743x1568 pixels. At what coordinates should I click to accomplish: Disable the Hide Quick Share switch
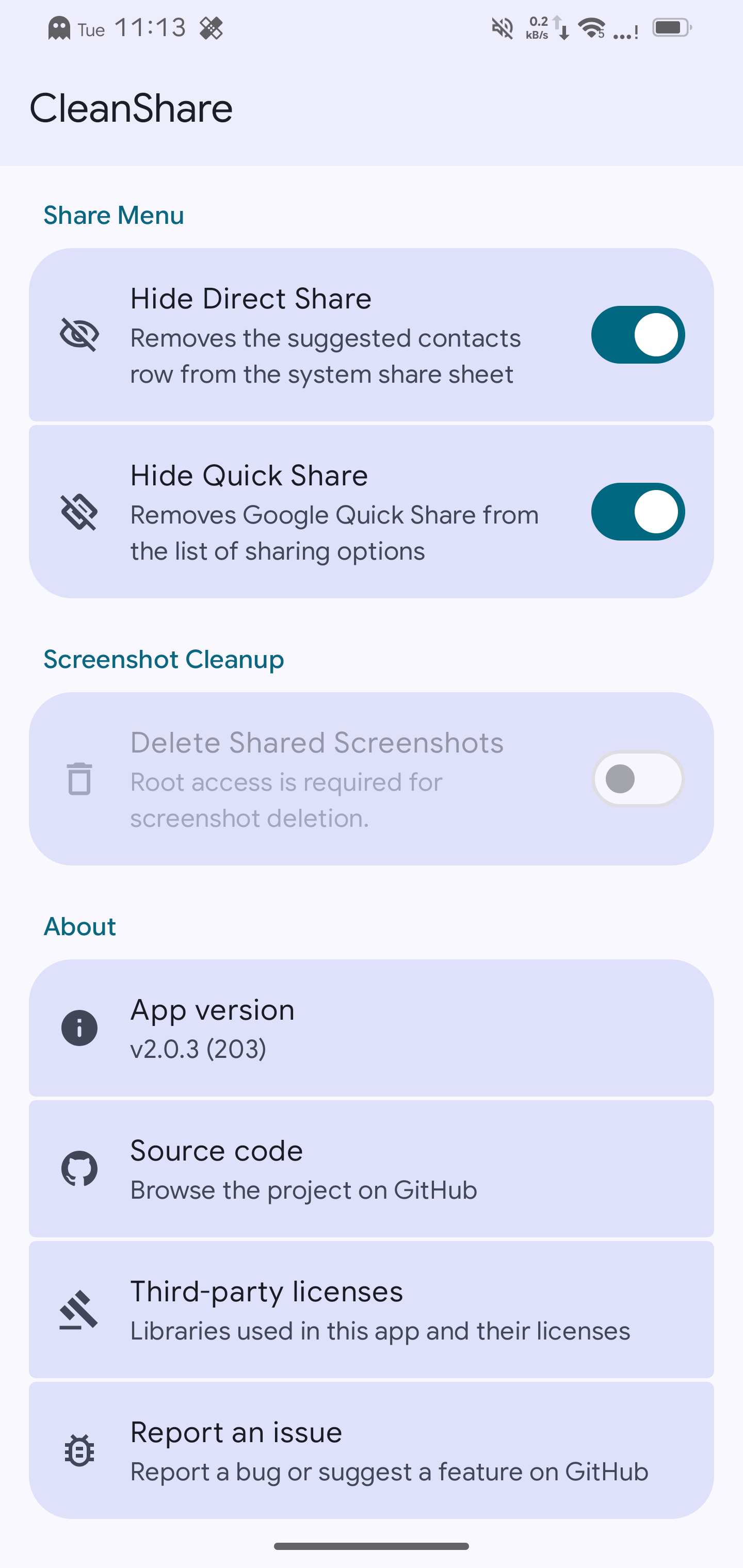tap(637, 511)
